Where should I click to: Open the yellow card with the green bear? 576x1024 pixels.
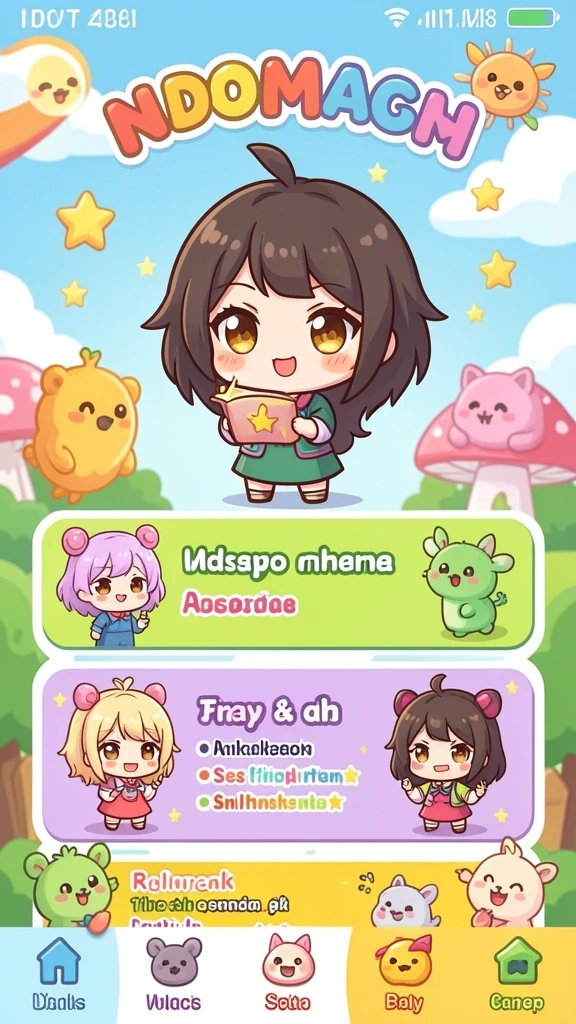288,893
